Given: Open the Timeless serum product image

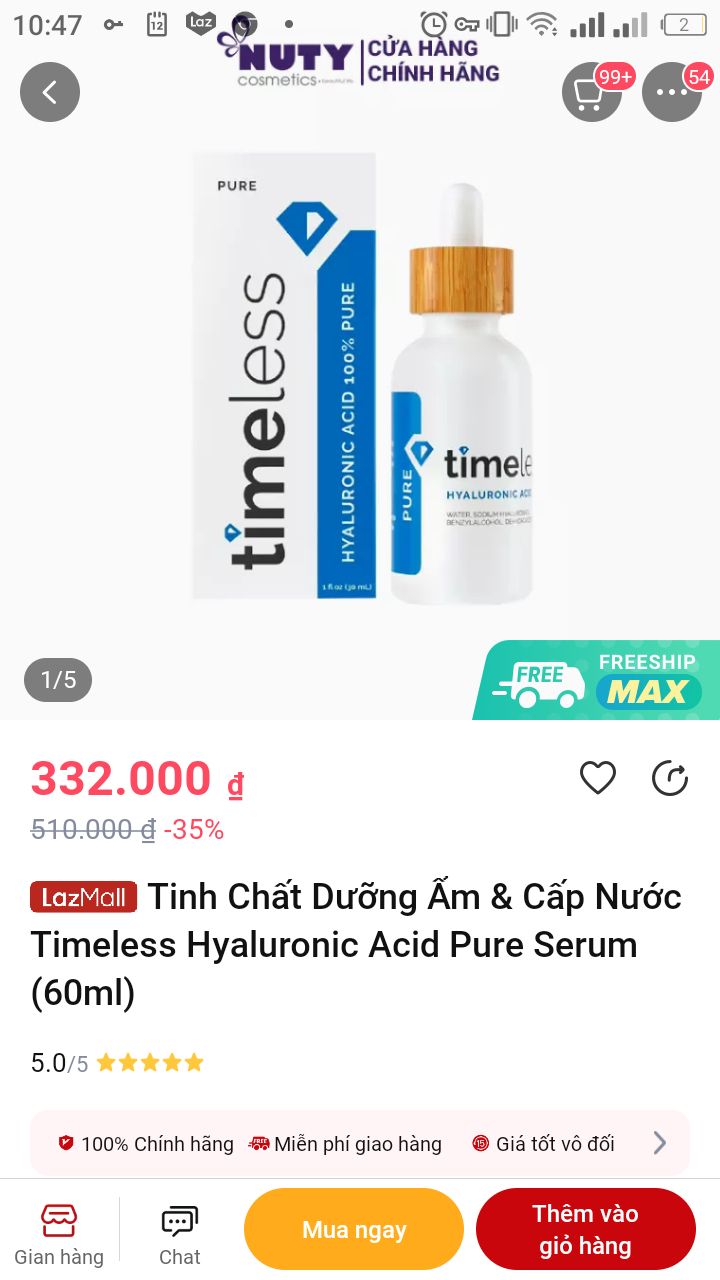Looking at the screenshot, I should [360, 380].
